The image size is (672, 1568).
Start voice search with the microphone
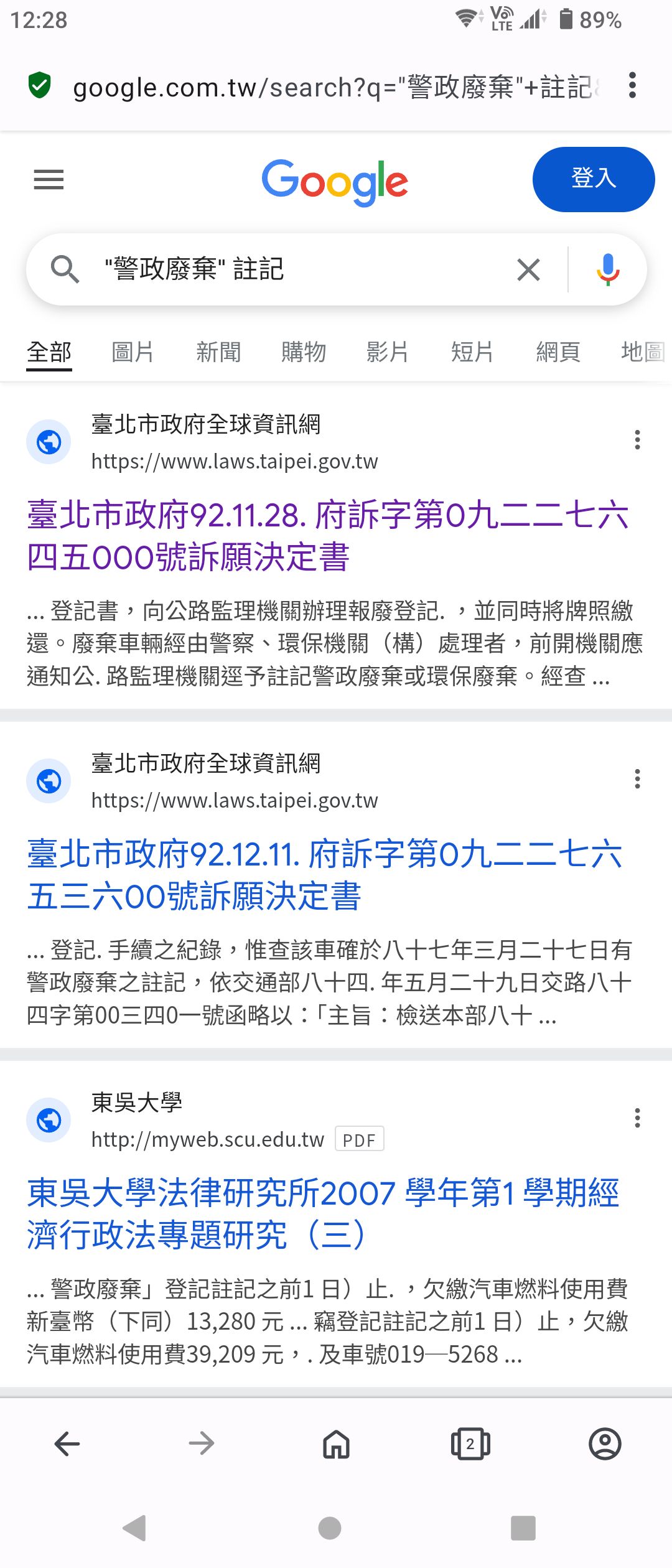[607, 270]
